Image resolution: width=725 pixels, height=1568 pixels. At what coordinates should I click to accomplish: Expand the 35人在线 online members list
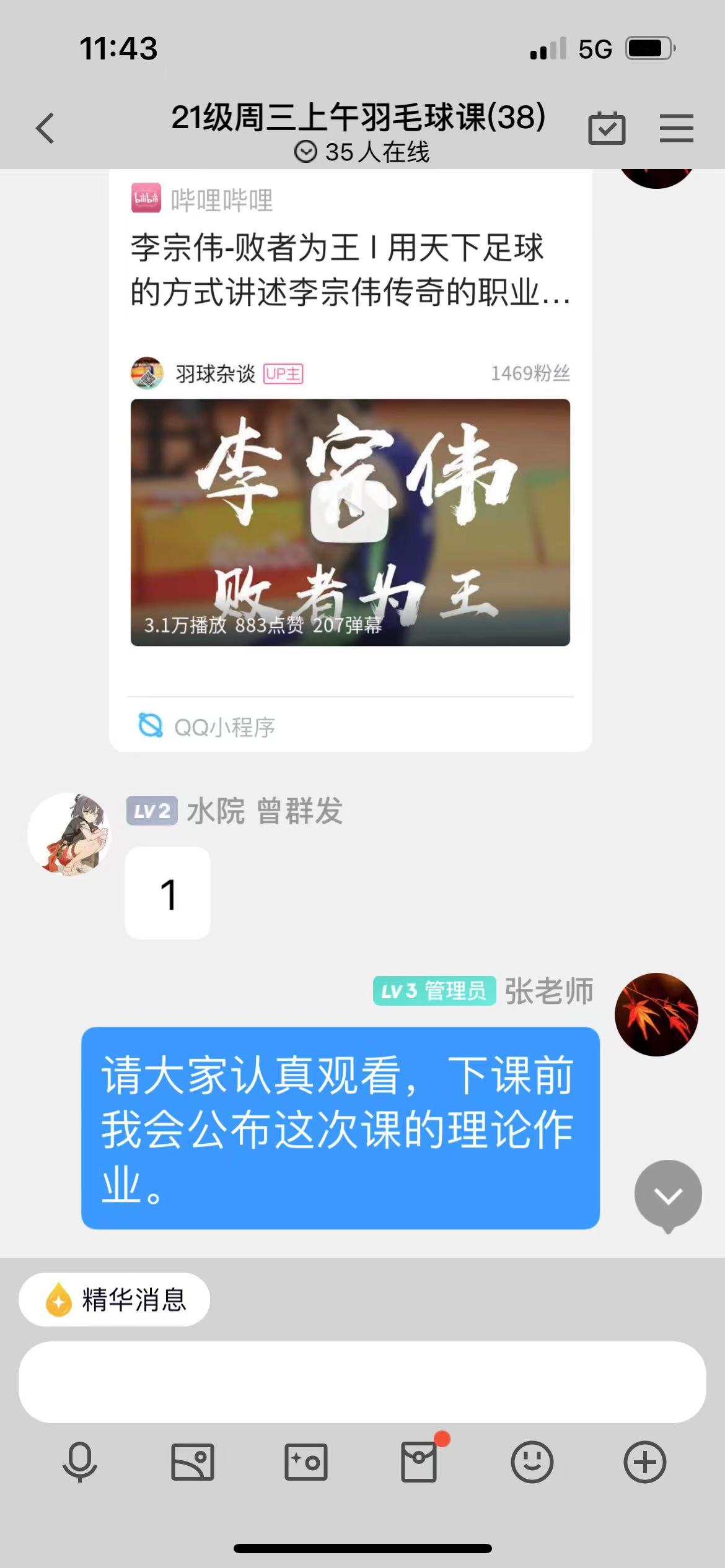tap(362, 152)
